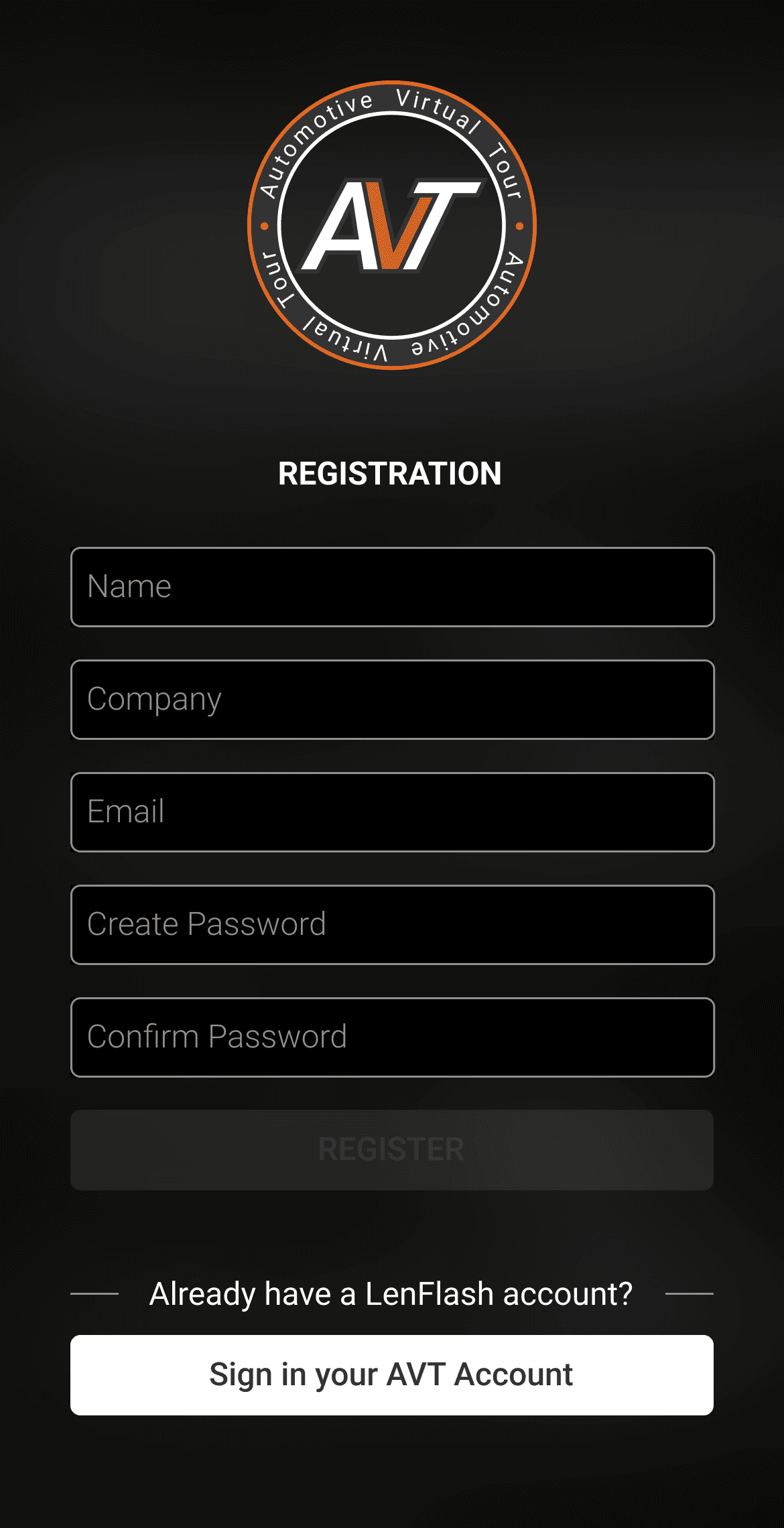This screenshot has width=784, height=1528.
Task: Select the Email field
Action: click(x=392, y=812)
